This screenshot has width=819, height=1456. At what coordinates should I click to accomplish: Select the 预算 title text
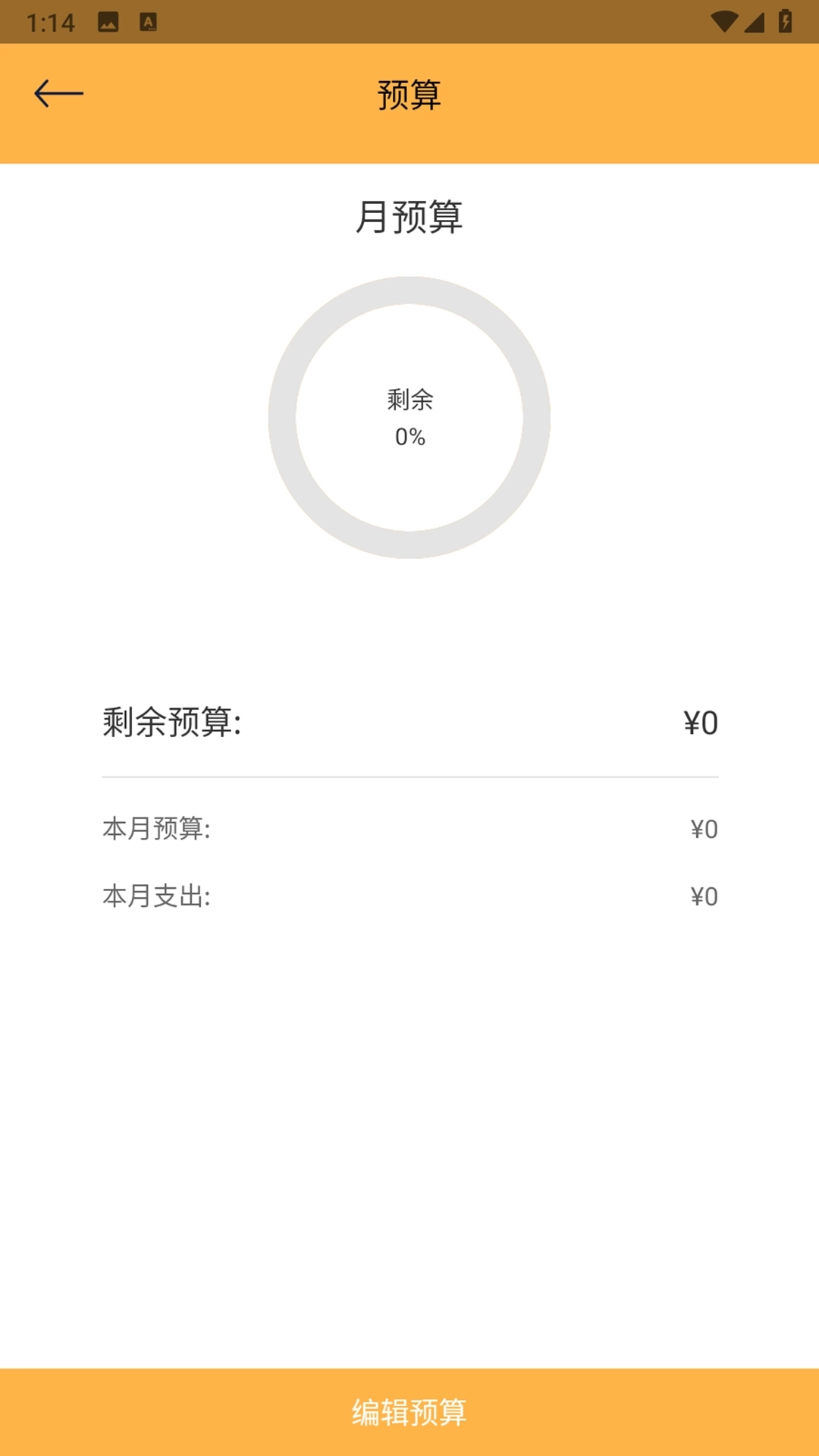click(x=409, y=94)
